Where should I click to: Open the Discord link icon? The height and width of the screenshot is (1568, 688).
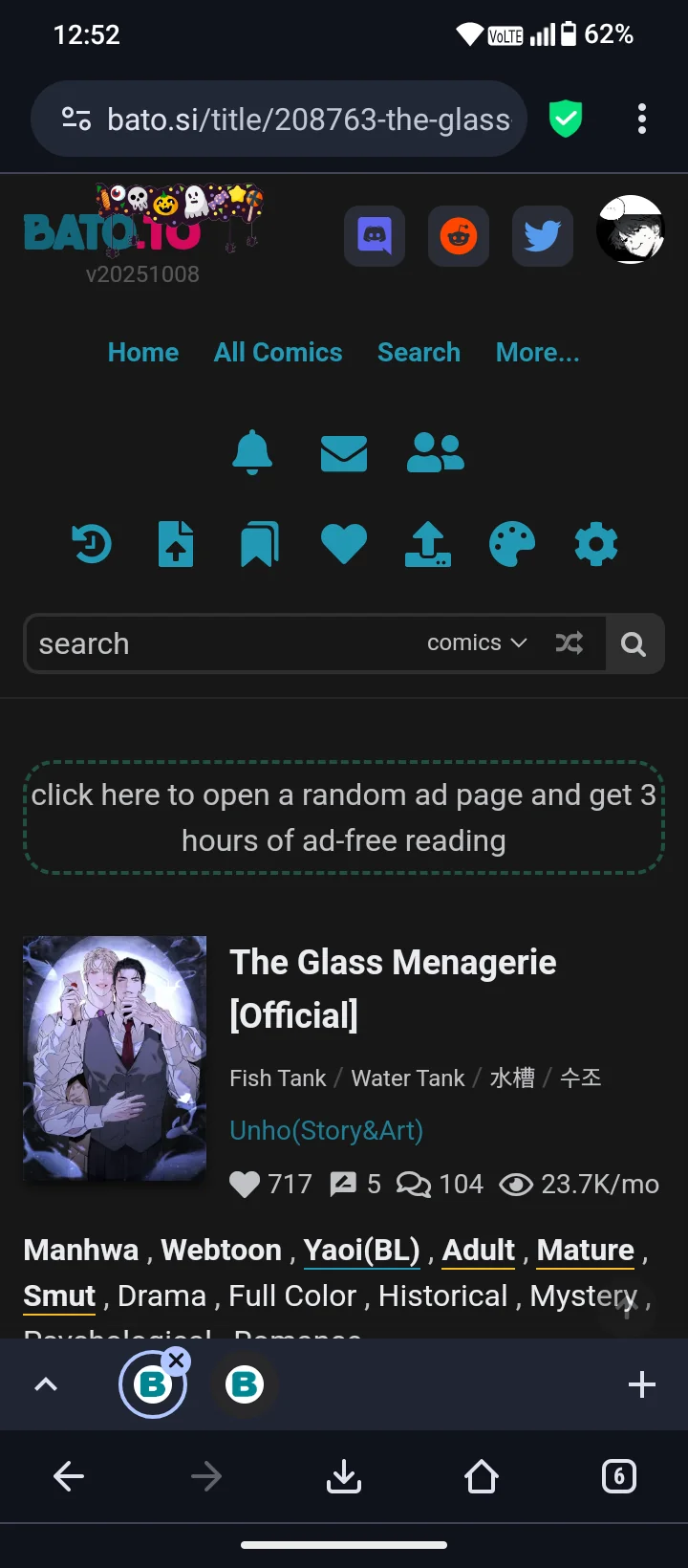(x=375, y=235)
